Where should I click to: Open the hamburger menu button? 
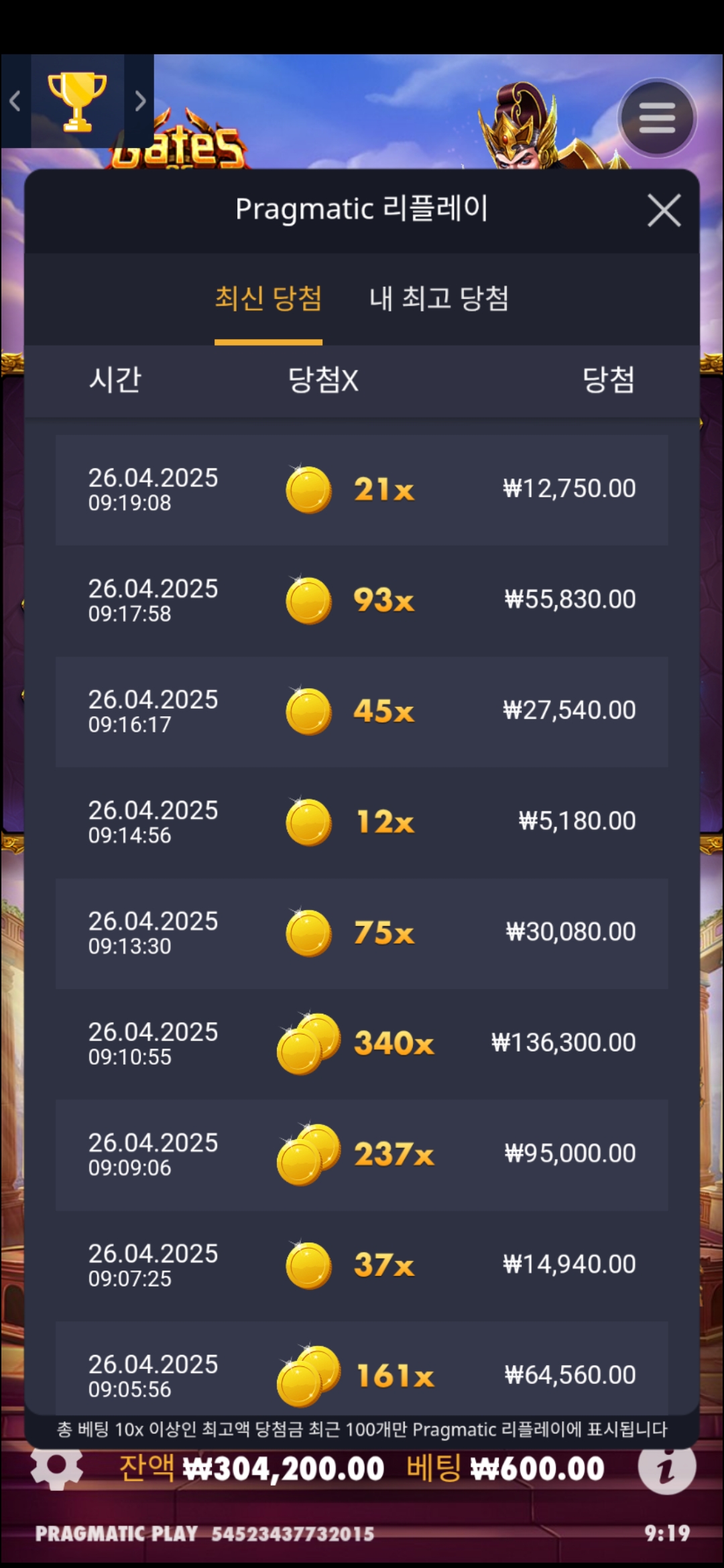[656, 119]
